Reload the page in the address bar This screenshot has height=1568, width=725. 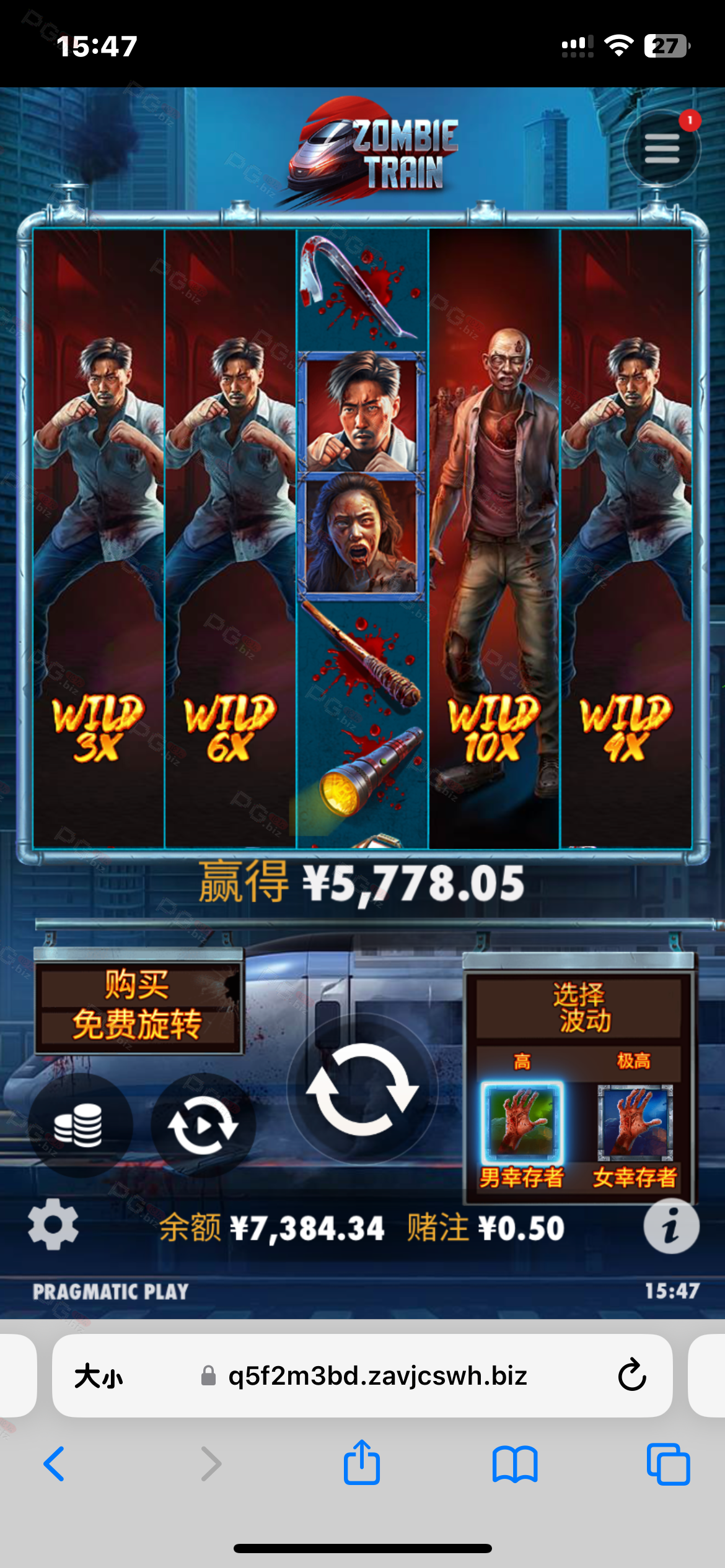[x=632, y=1376]
